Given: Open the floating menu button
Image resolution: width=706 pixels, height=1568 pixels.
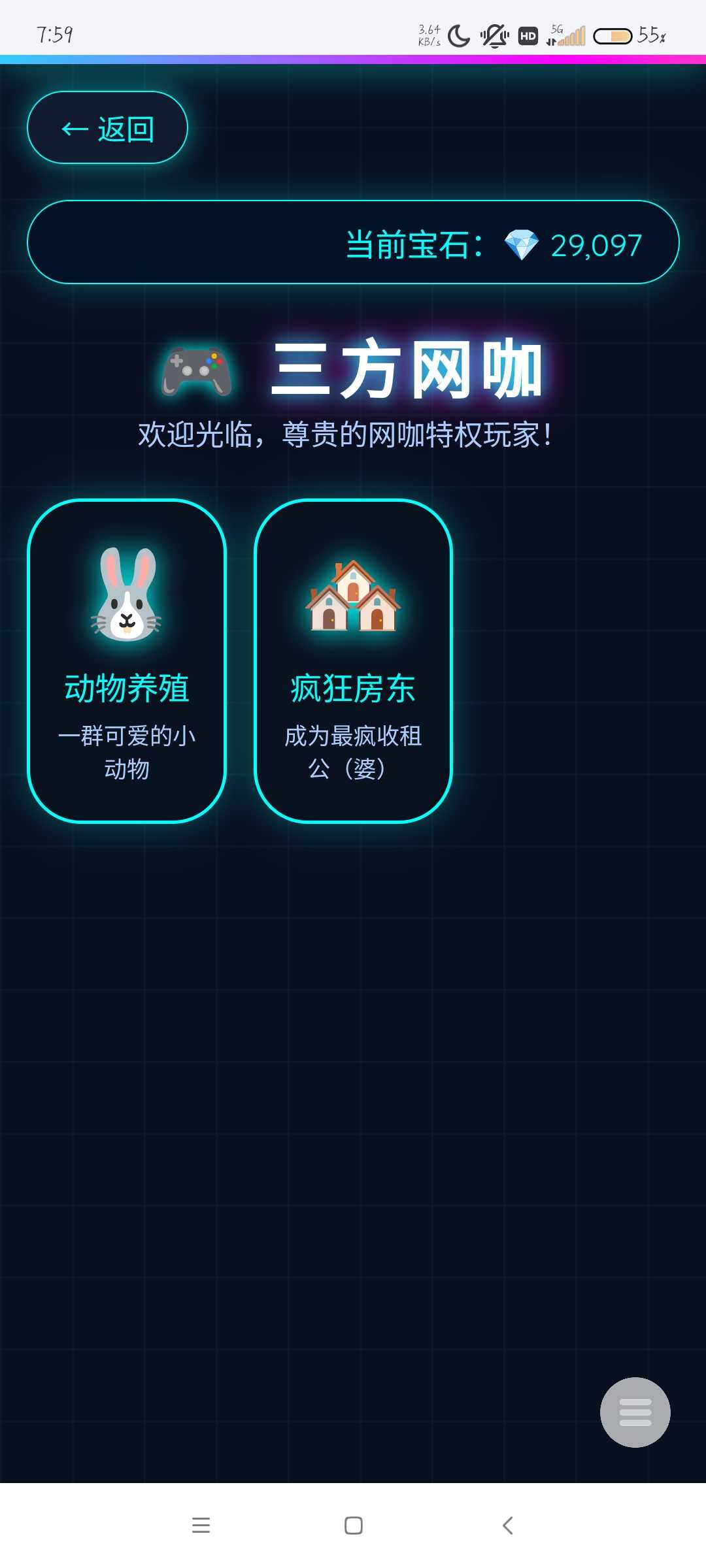Looking at the screenshot, I should tap(635, 1412).
